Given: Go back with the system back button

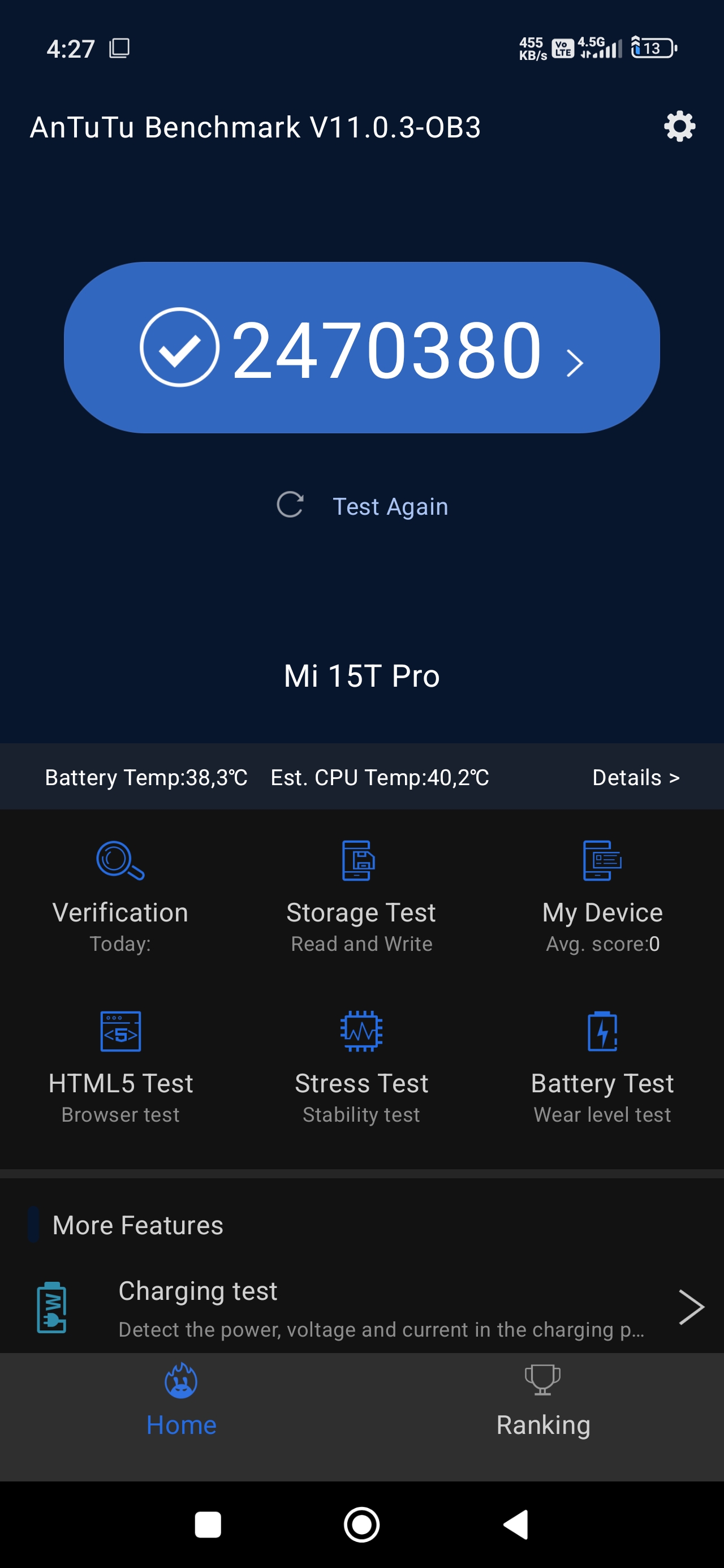Looking at the screenshot, I should tap(516, 1525).
